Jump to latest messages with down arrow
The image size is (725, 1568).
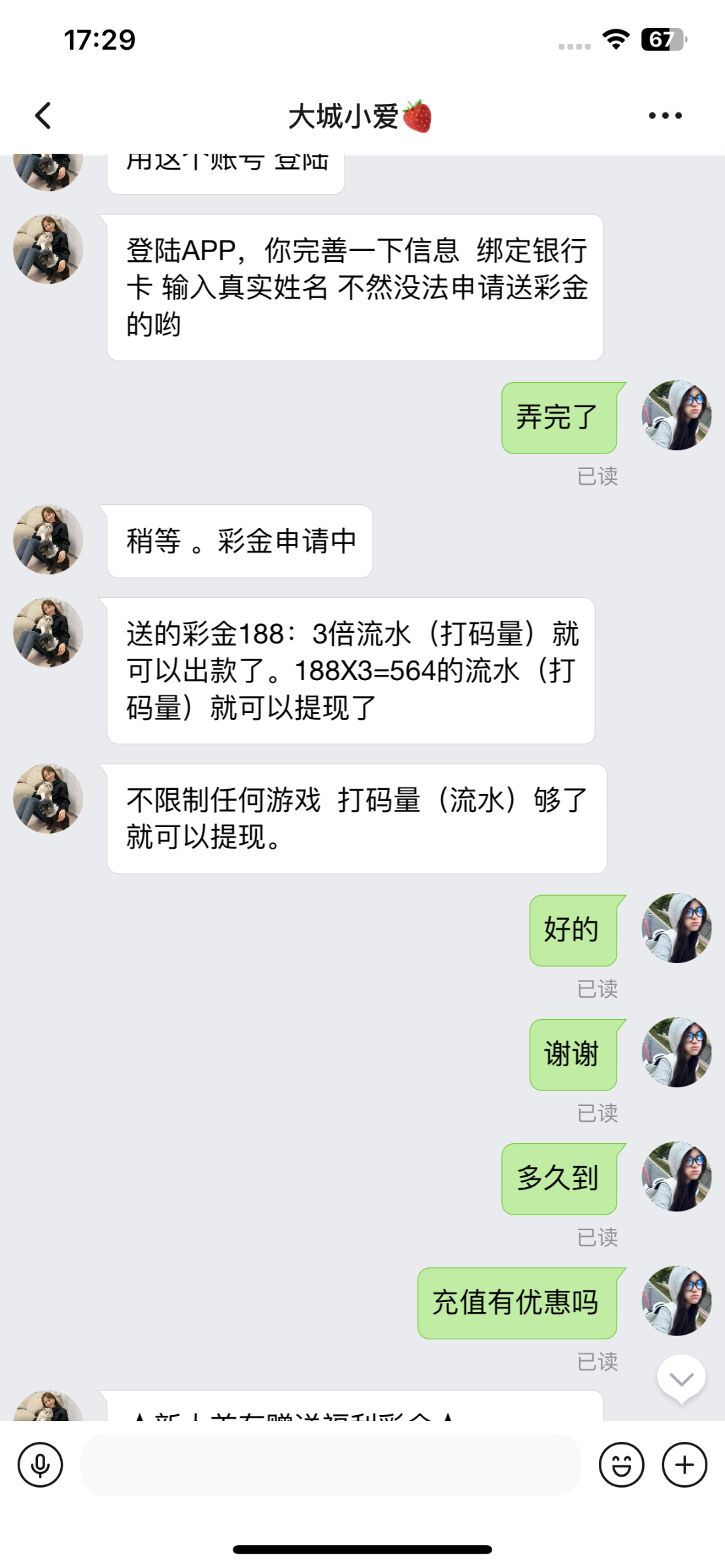[x=681, y=1379]
